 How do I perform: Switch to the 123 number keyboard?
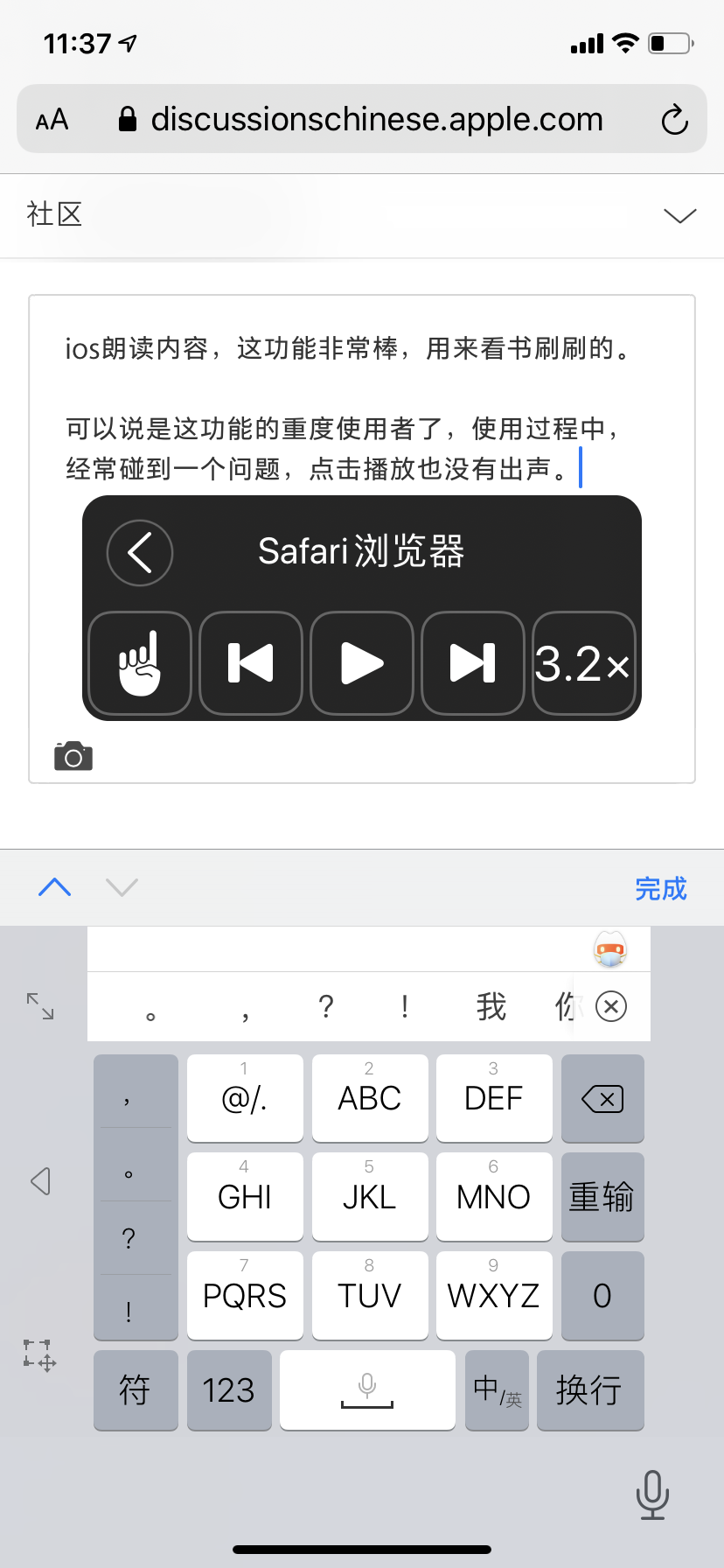(x=229, y=1389)
